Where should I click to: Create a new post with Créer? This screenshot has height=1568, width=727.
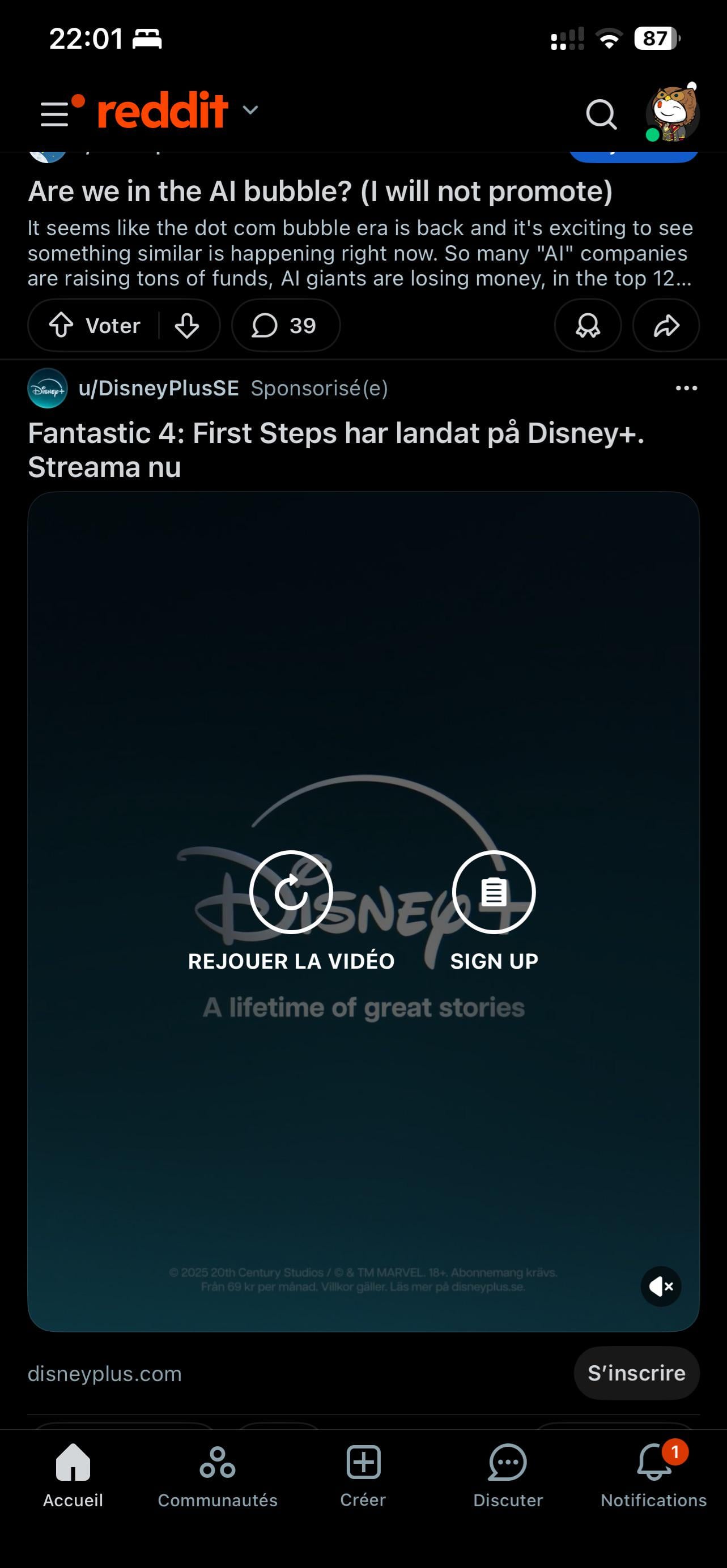363,1475
